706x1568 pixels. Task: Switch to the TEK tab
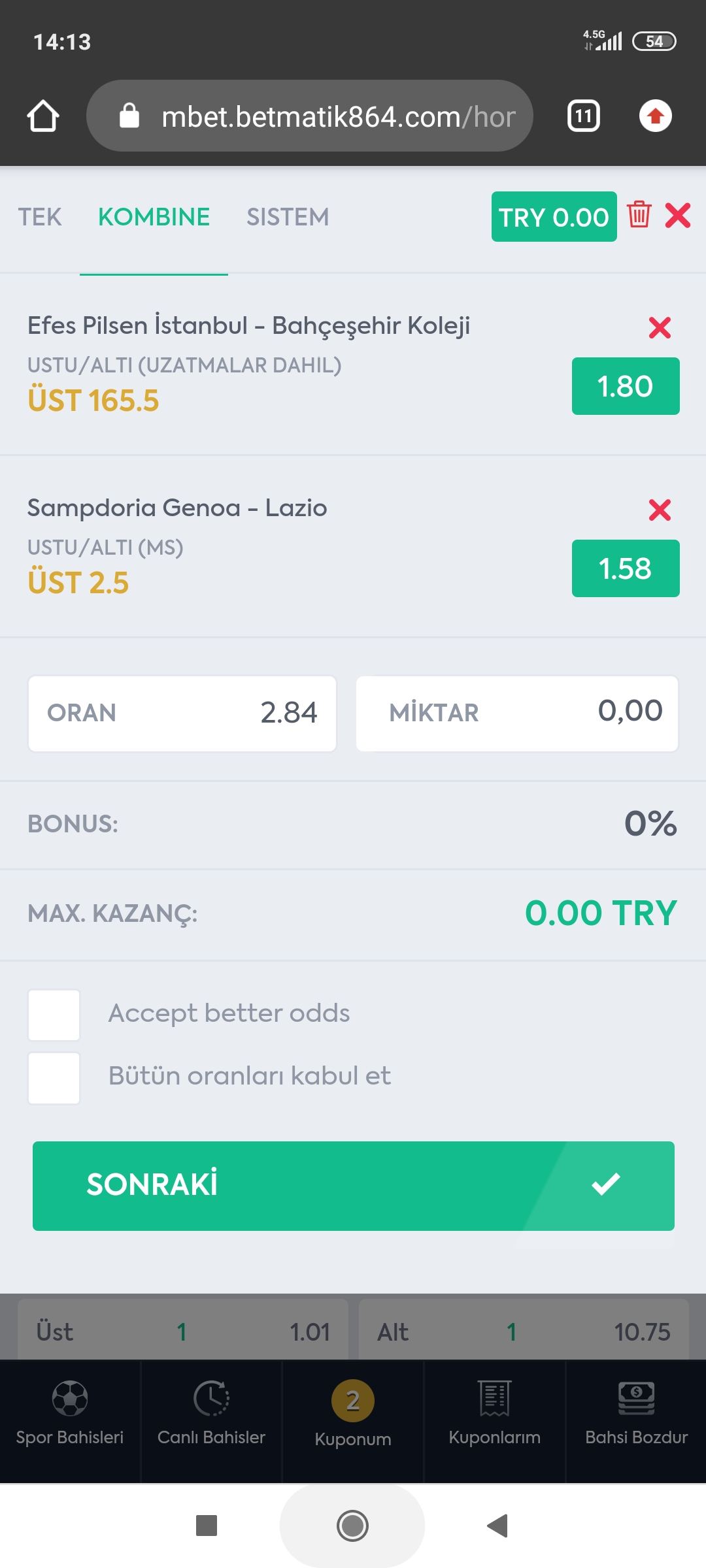click(x=40, y=218)
